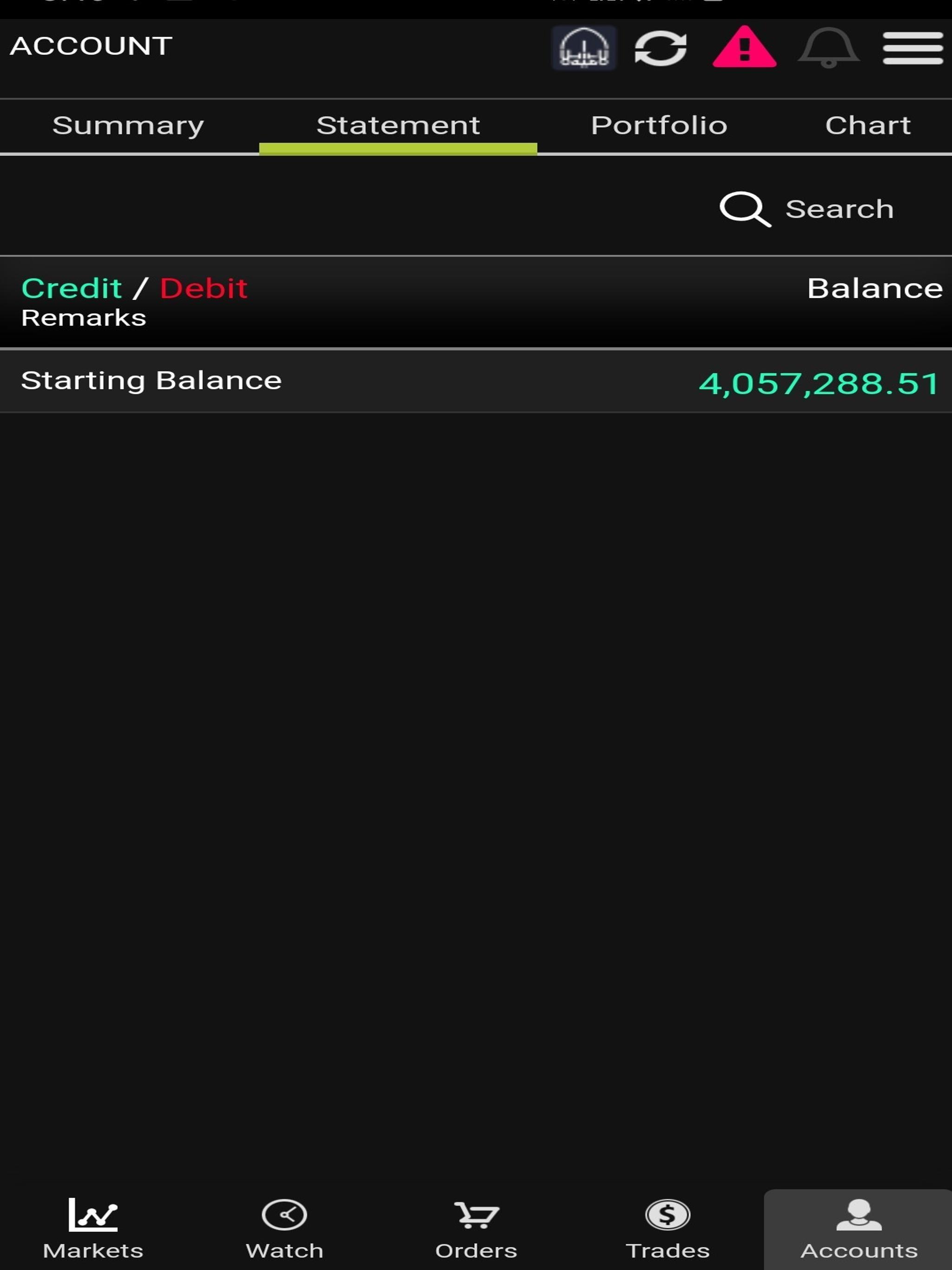Select Accounts in bottom navigation
This screenshot has height=1270, width=952.
859,1229
